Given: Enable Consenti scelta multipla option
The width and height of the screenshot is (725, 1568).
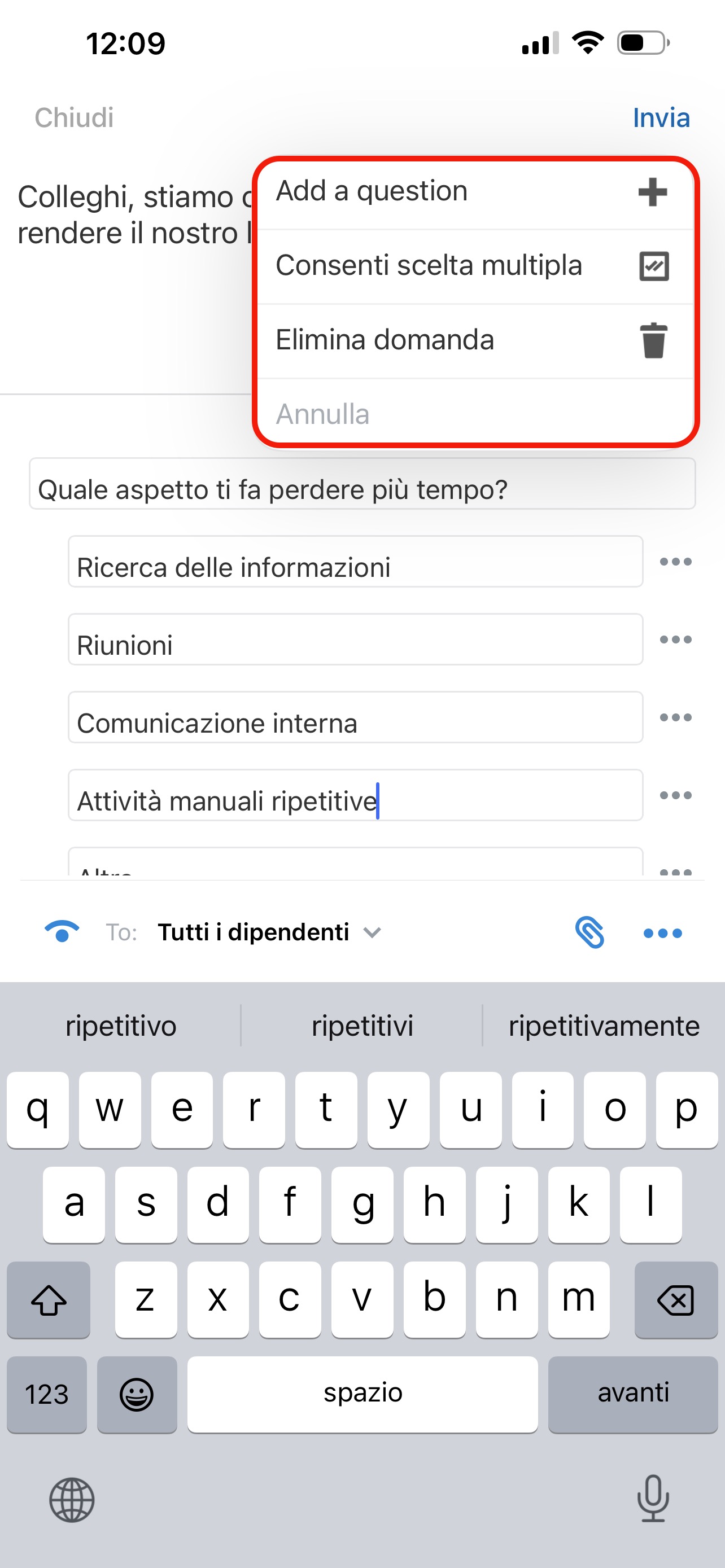Looking at the screenshot, I should [475, 266].
